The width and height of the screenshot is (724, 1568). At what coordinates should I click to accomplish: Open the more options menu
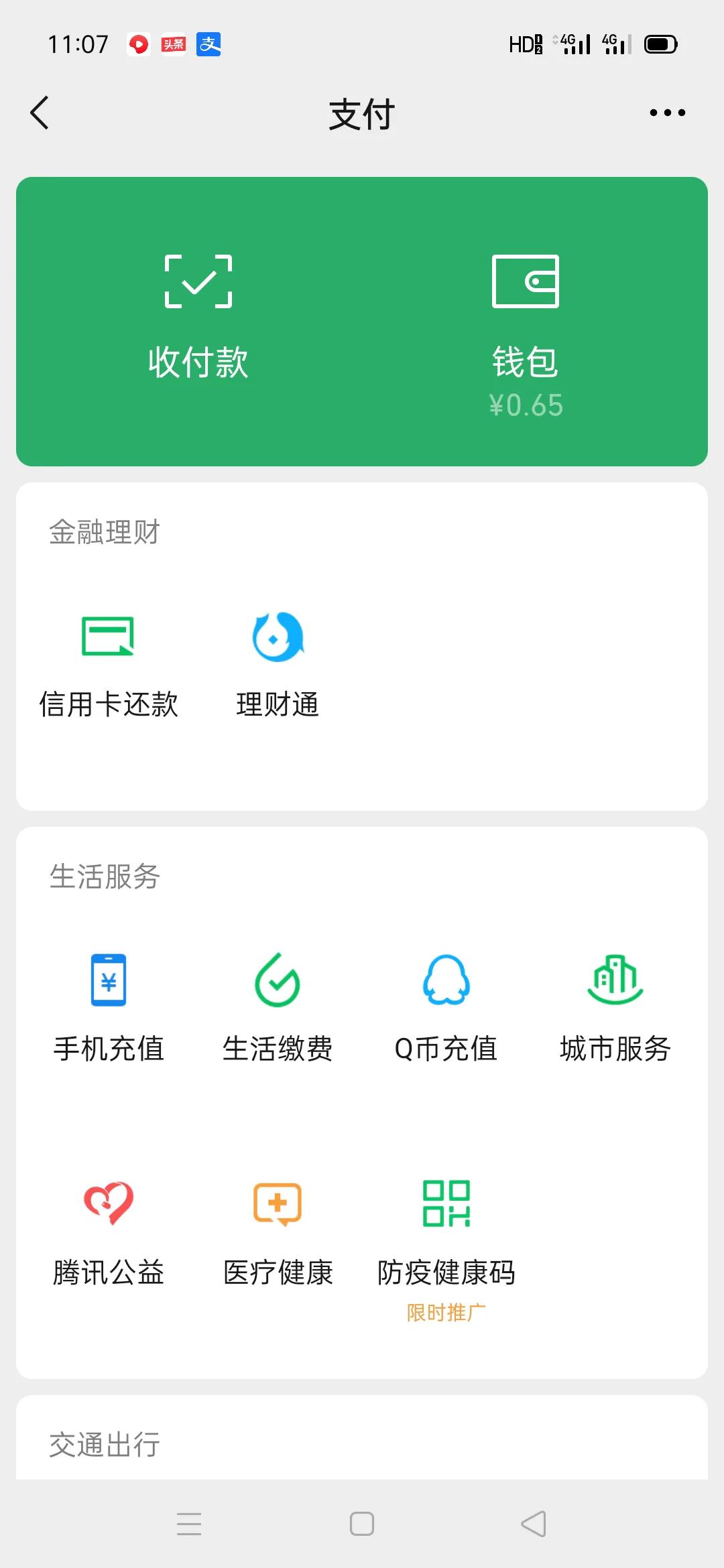click(667, 113)
